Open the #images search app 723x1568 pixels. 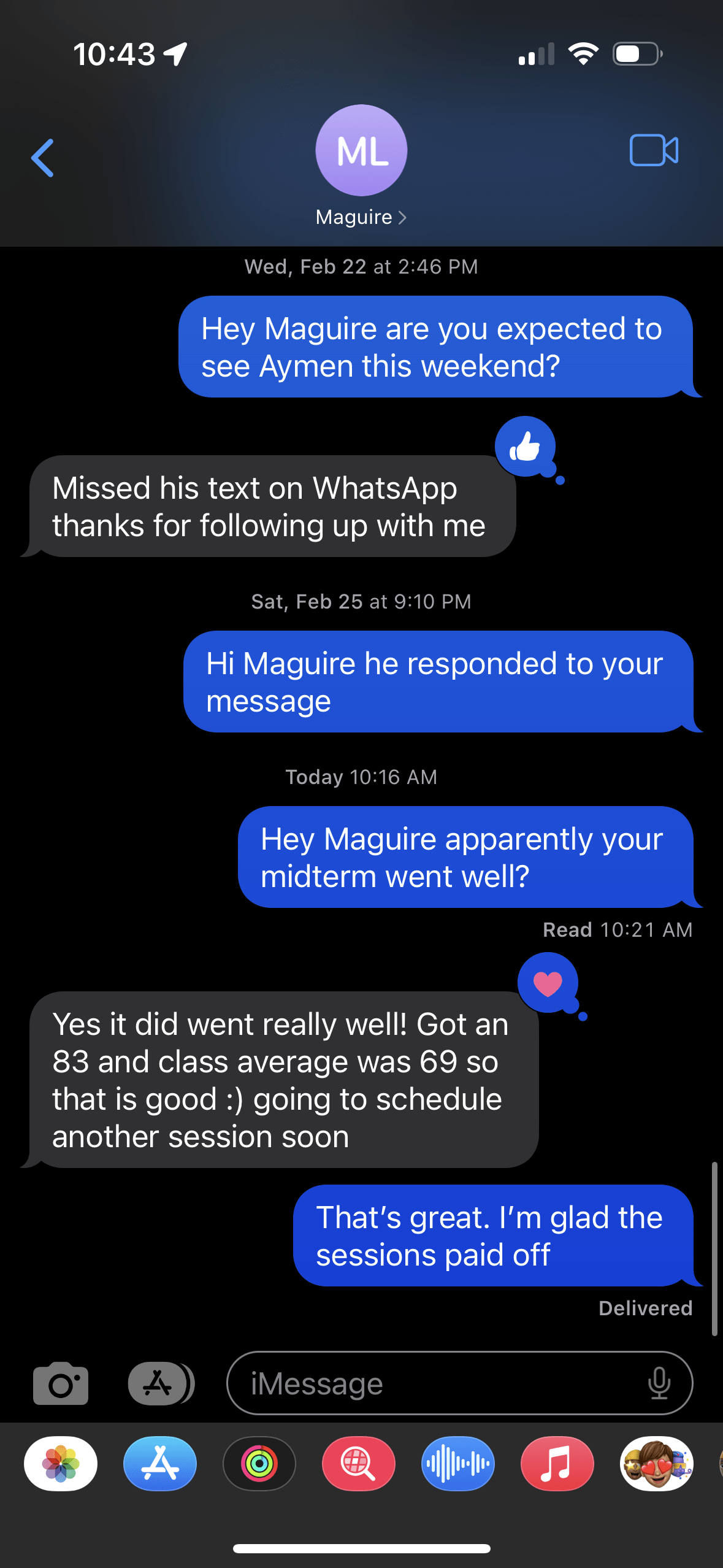359,1464
